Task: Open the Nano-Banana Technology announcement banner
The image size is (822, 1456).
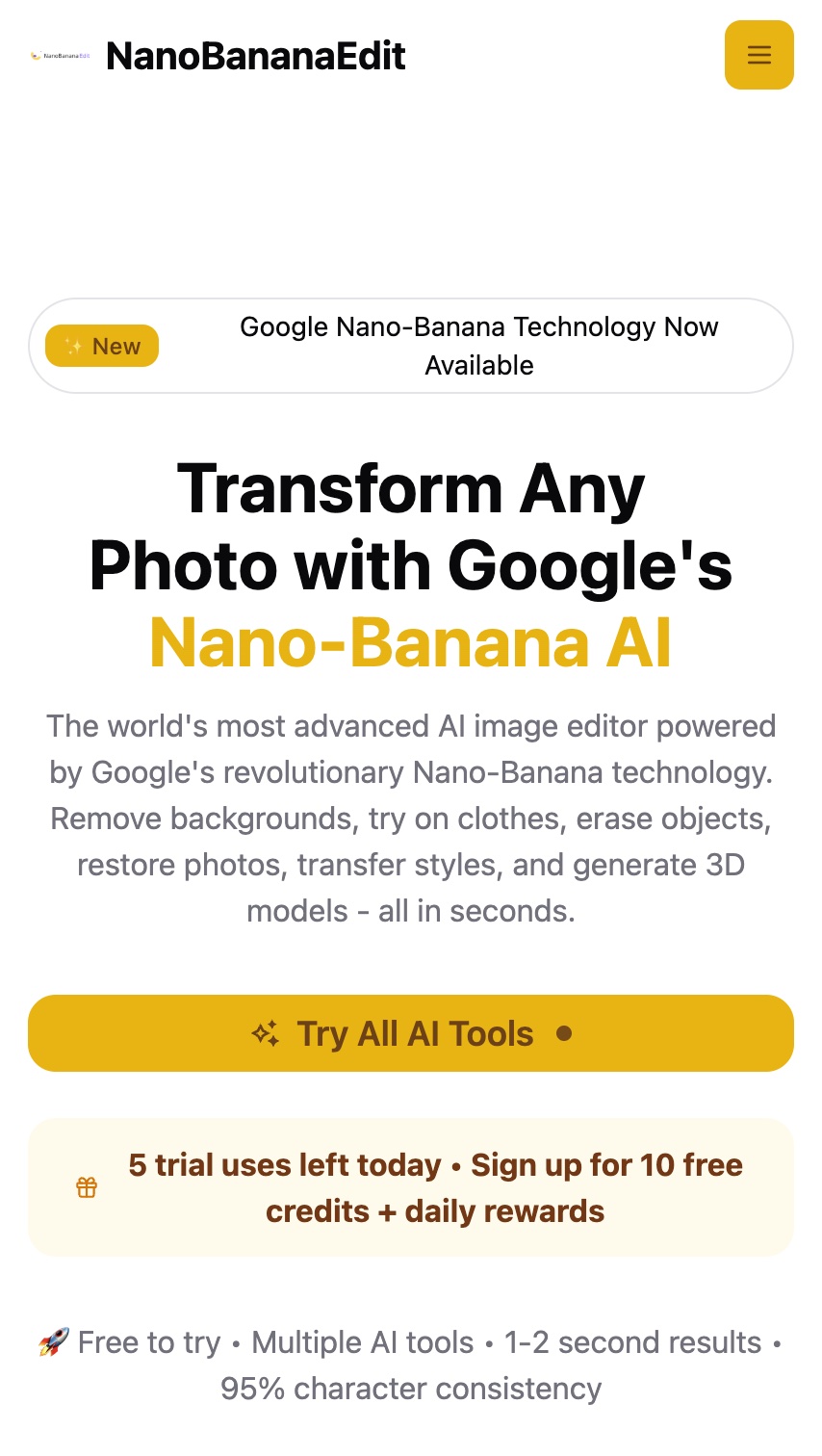Action: [411, 345]
